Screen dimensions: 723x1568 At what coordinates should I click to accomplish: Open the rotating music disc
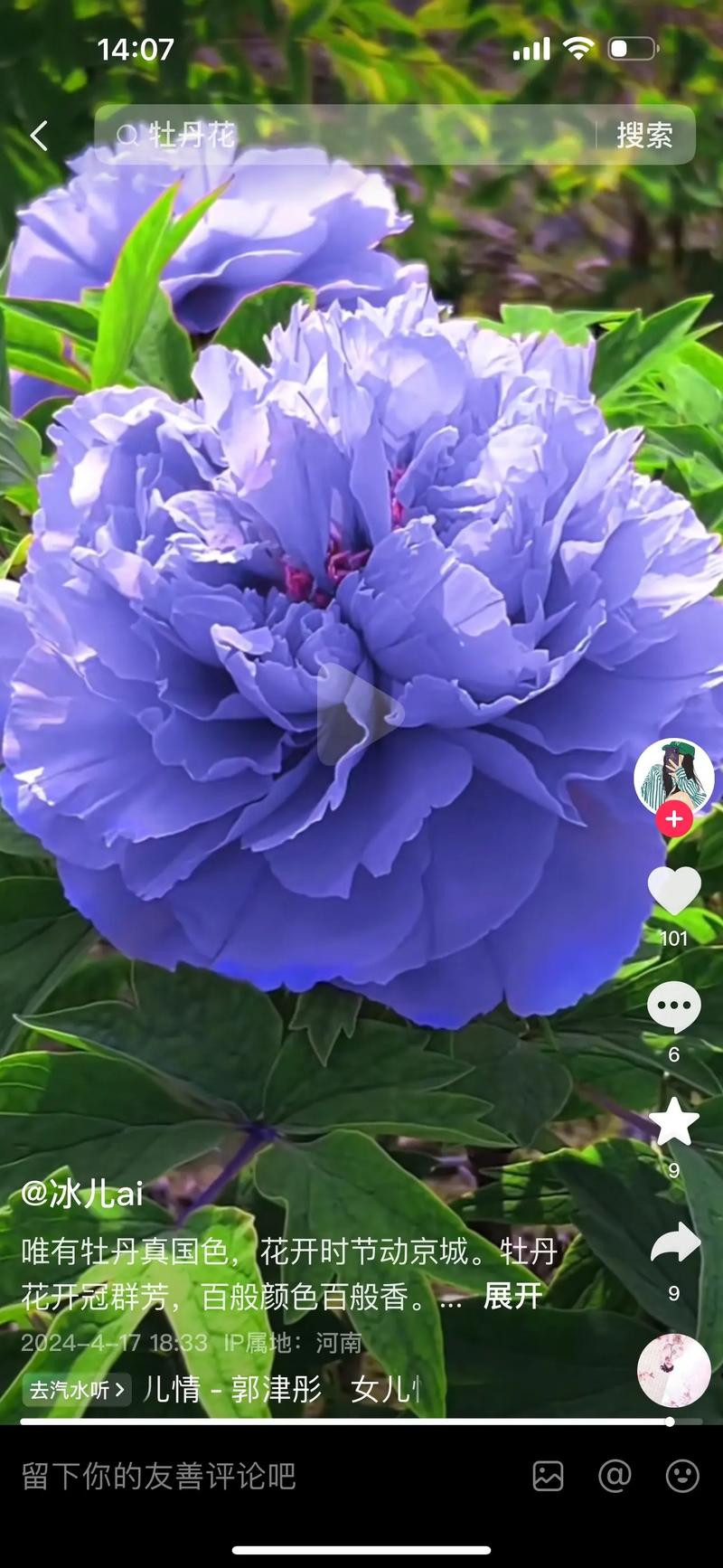point(673,1369)
